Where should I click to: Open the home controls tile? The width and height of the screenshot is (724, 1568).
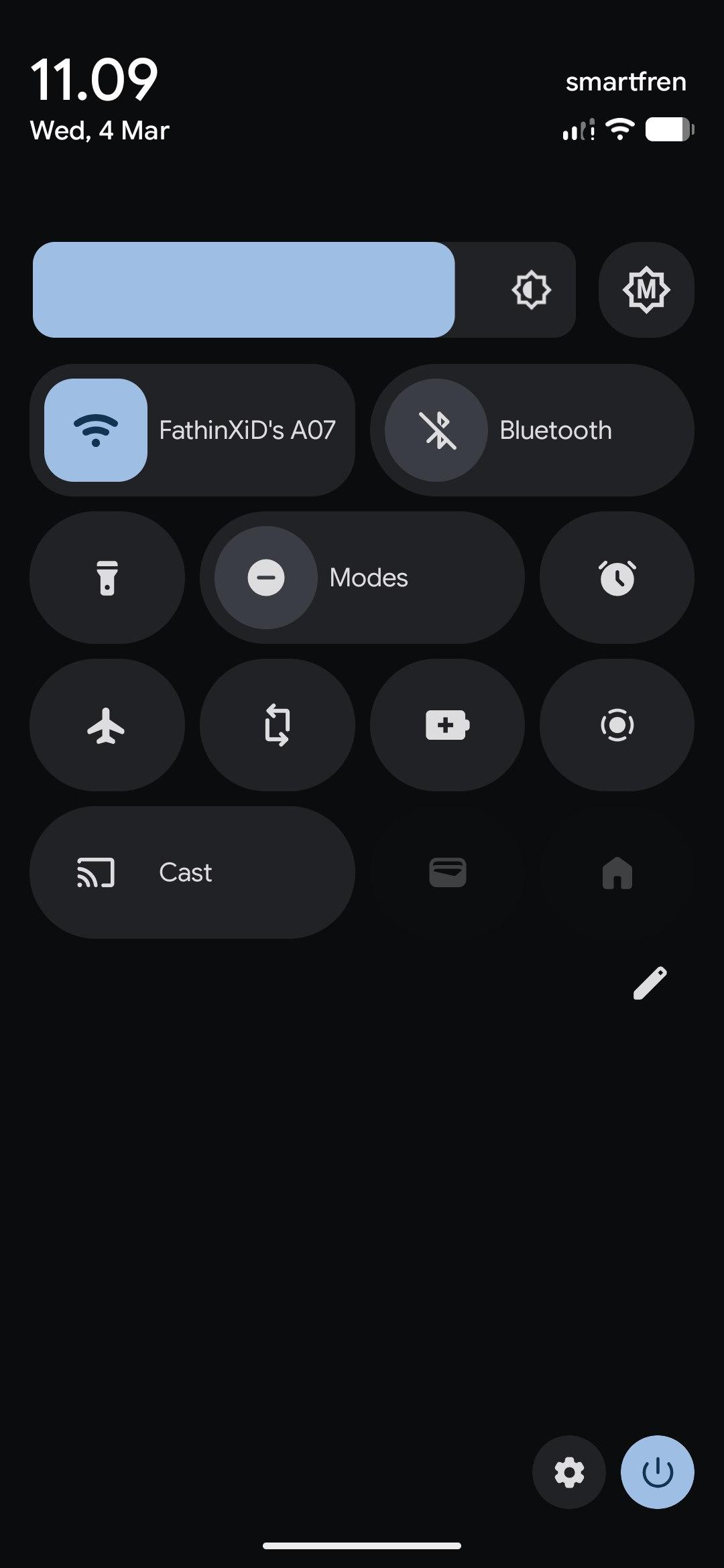tap(617, 872)
